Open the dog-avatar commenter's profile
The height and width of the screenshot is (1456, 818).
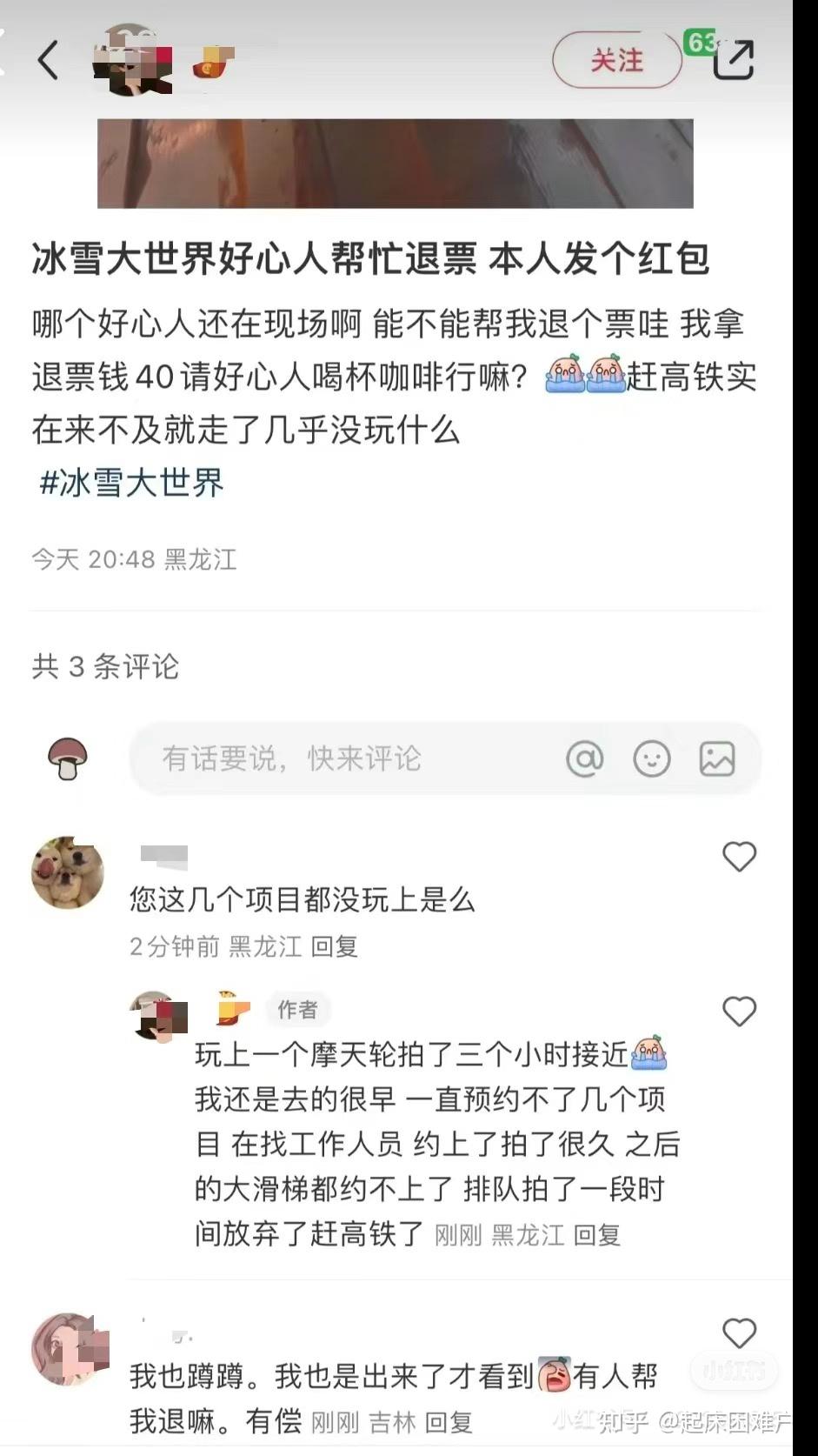[x=68, y=872]
